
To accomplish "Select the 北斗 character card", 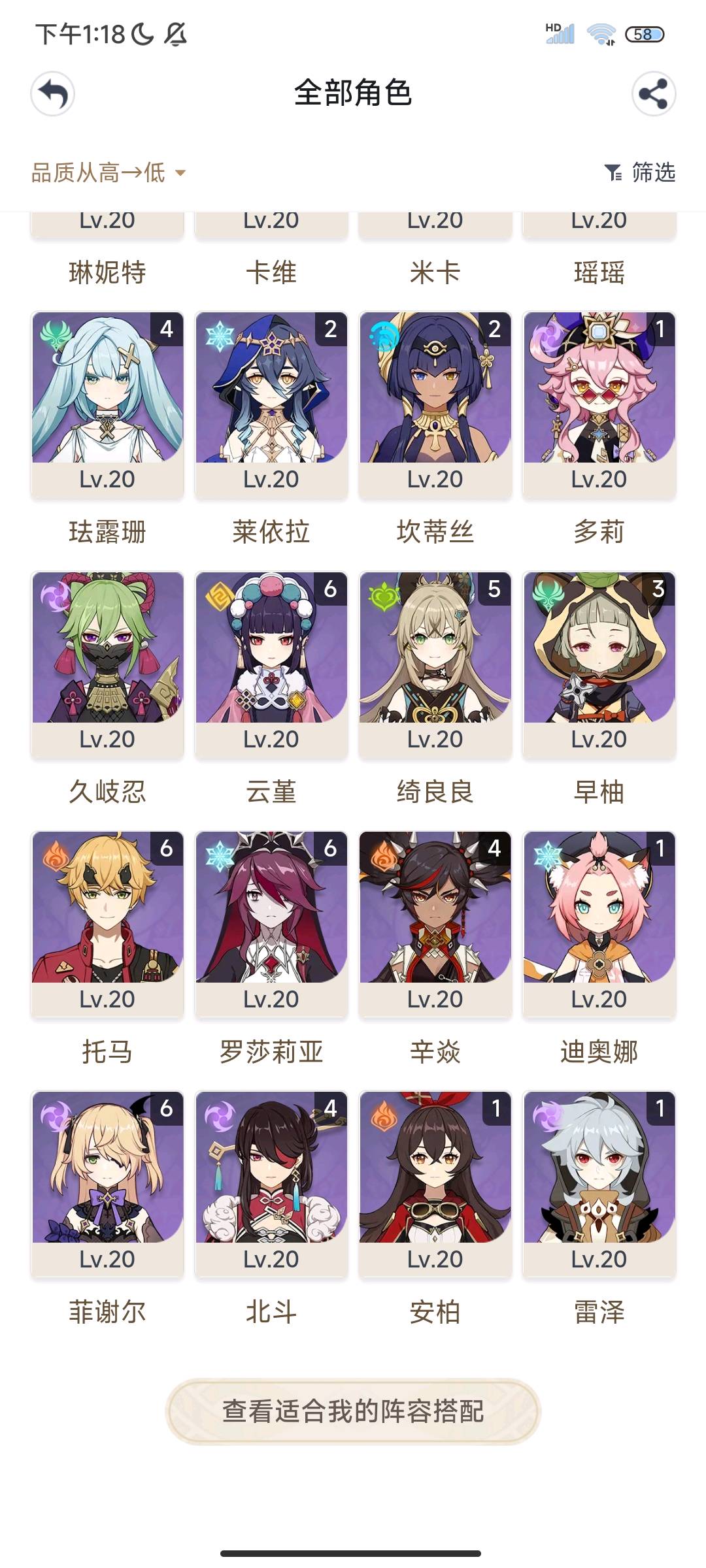I will coord(271,1185).
